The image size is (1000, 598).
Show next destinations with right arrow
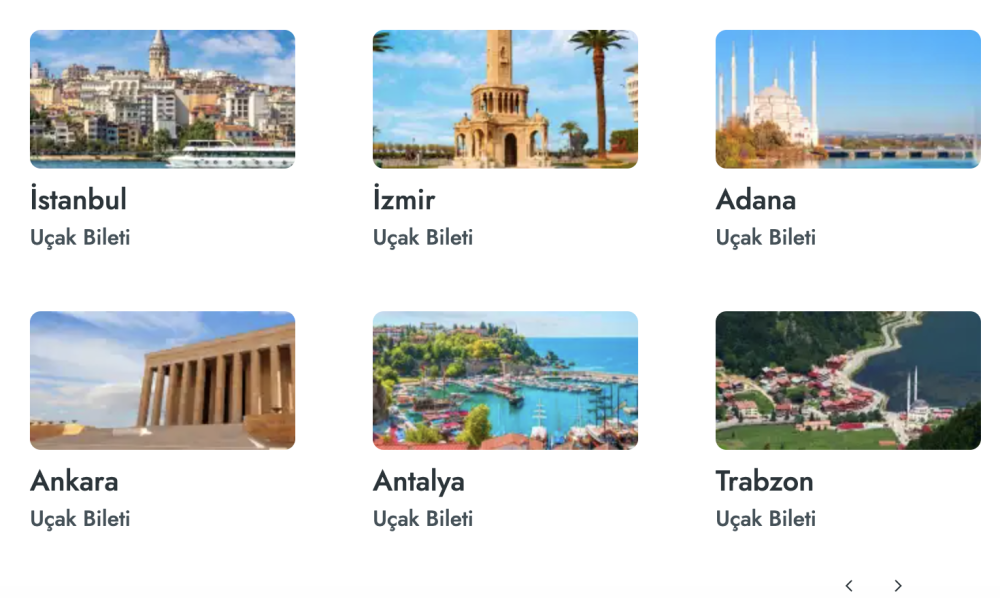click(898, 586)
